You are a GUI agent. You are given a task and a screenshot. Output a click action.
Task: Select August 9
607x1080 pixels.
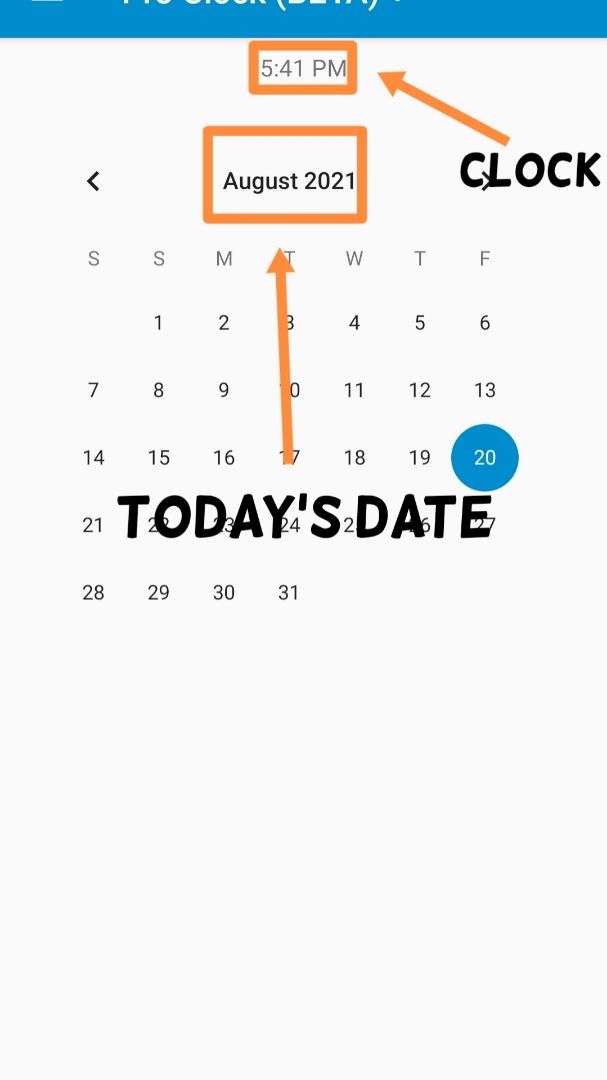coord(223,390)
